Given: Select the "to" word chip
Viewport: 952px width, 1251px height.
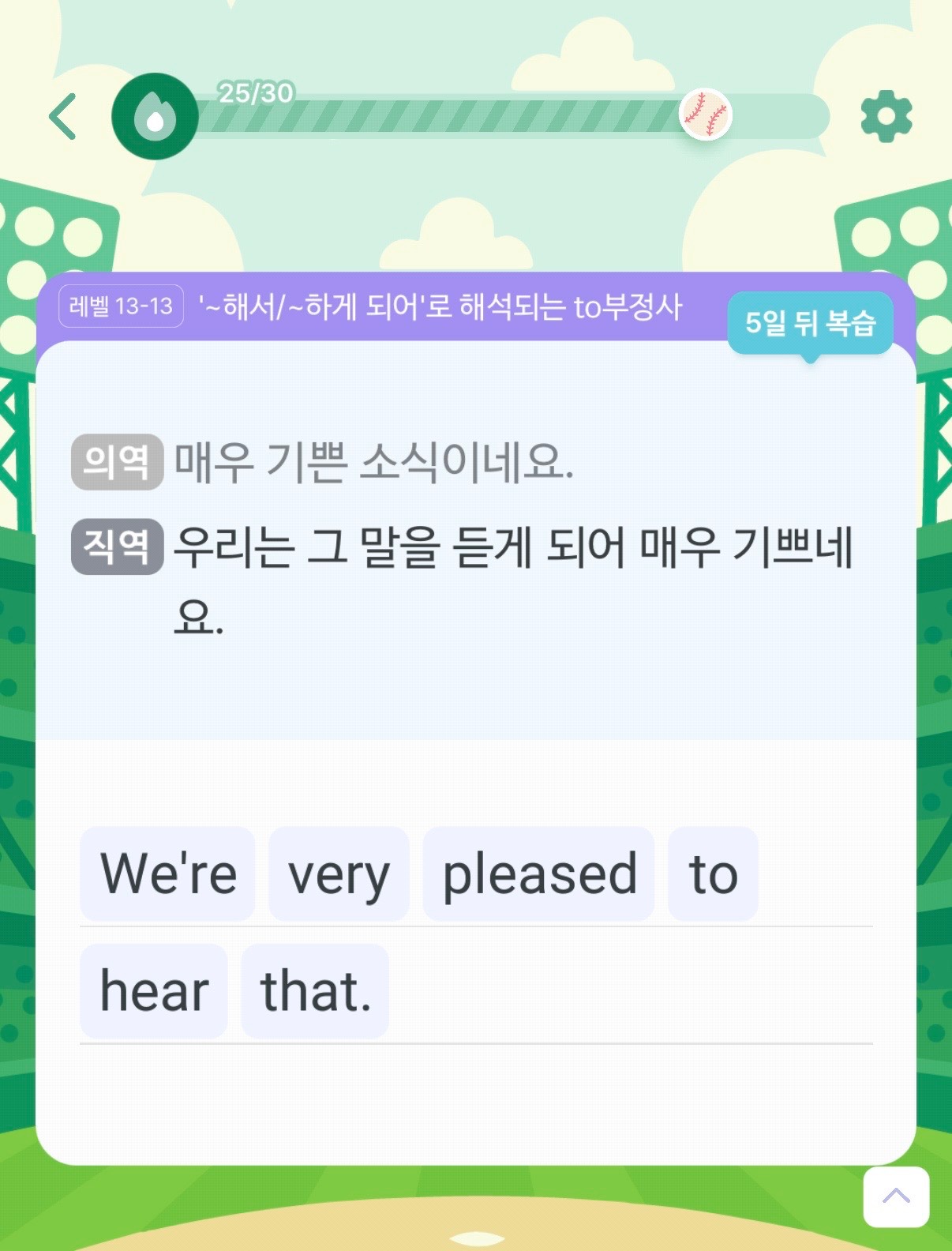Looking at the screenshot, I should (x=713, y=874).
